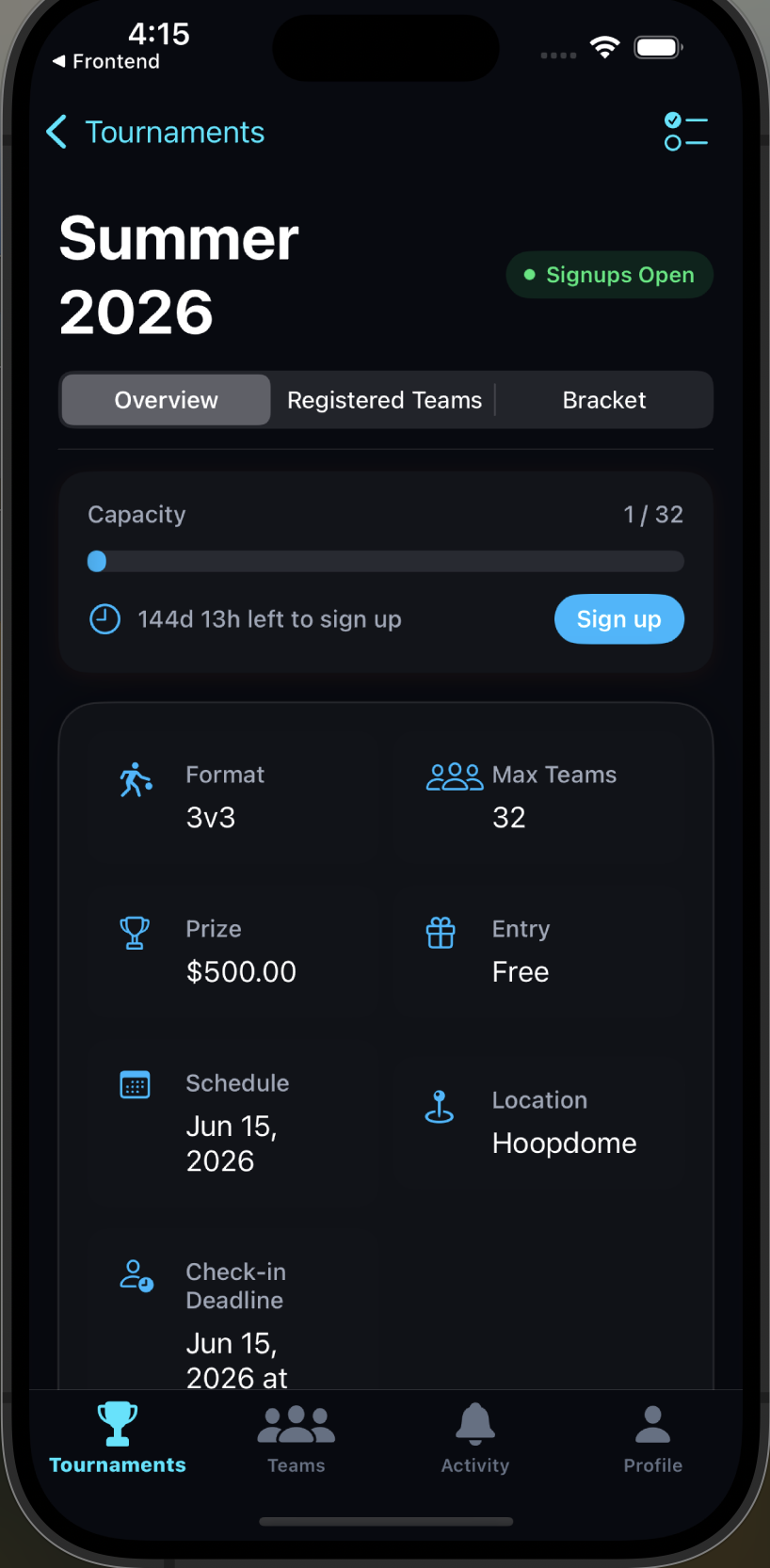The width and height of the screenshot is (770, 1568).
Task: Click the Check-in Deadline icon
Action: pos(136,1276)
